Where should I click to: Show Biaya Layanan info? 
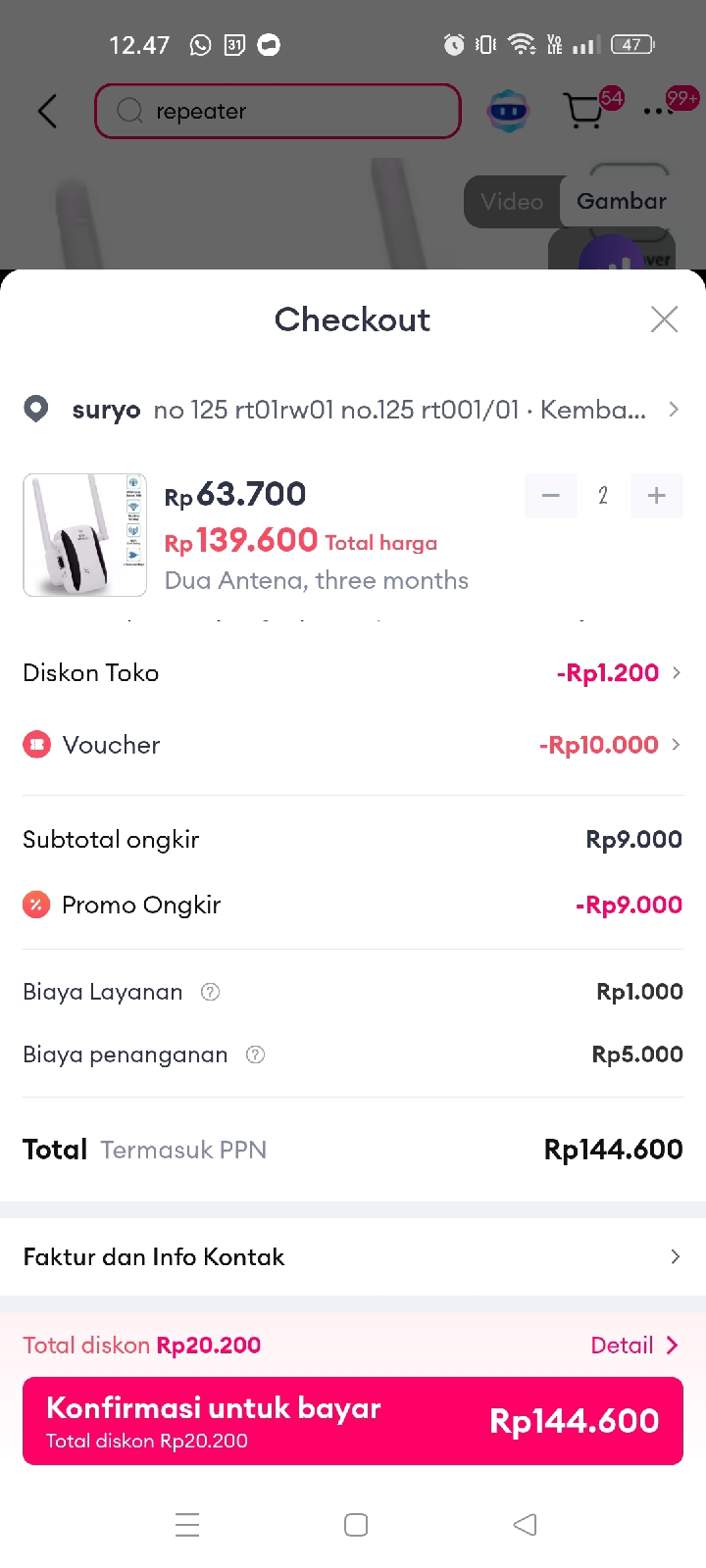pyautogui.click(x=210, y=992)
